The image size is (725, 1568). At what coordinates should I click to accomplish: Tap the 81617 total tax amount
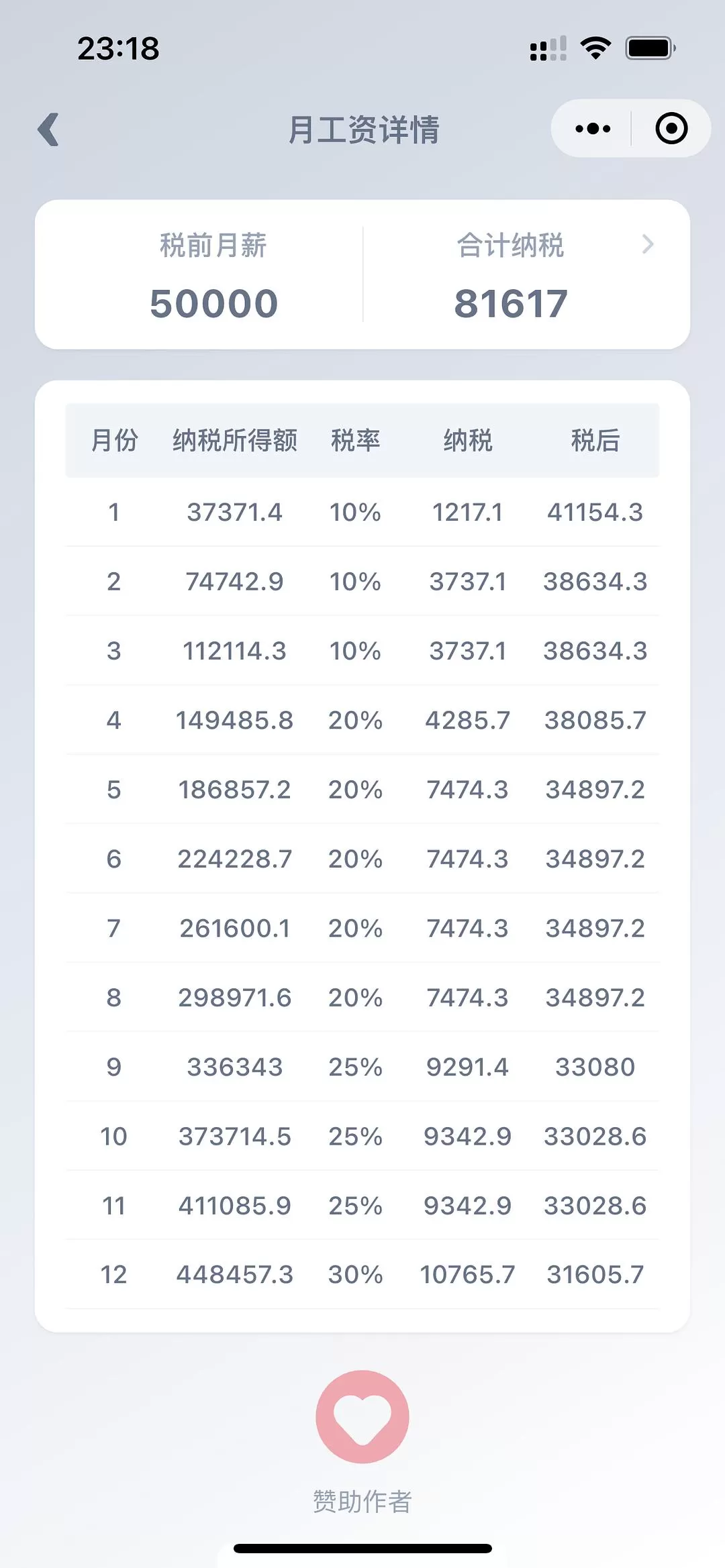511,303
